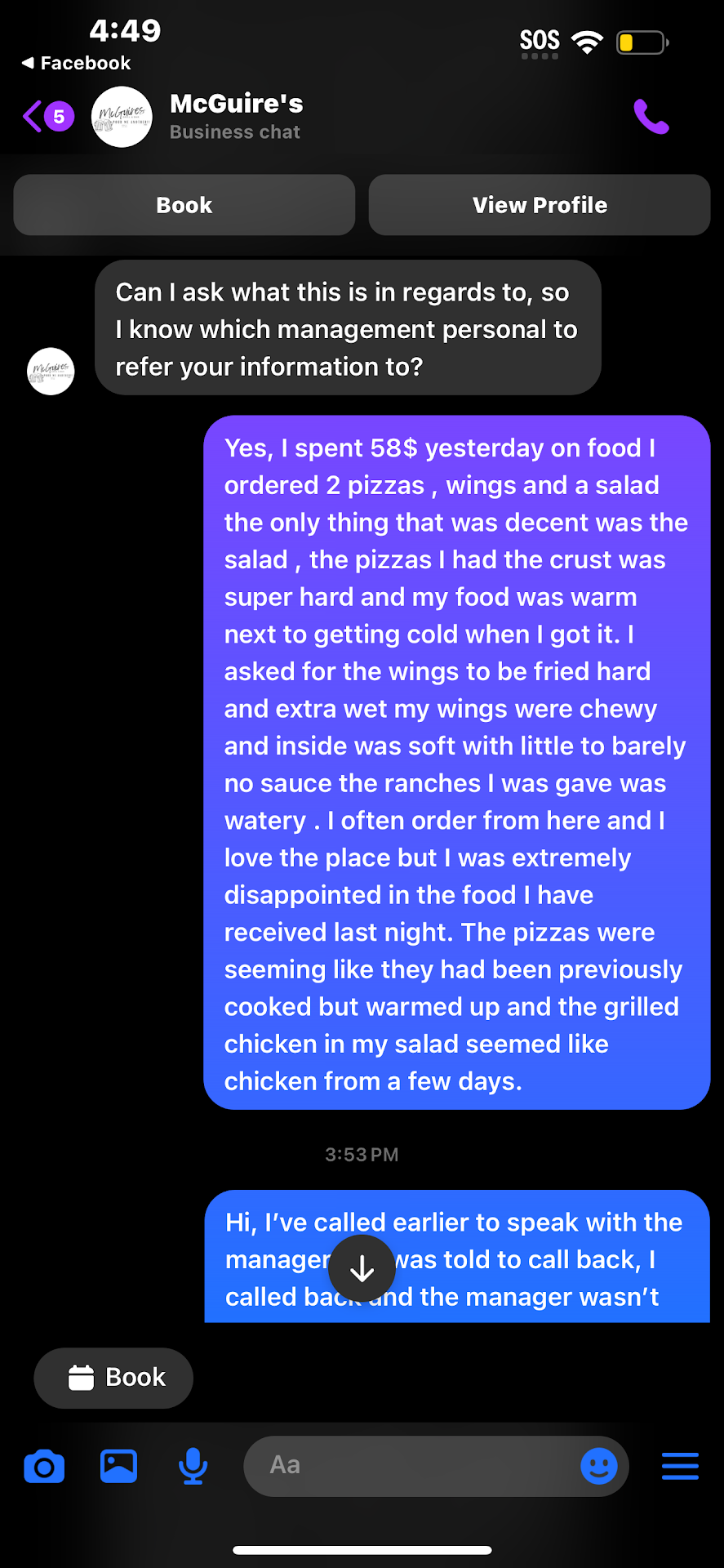
Task: Open the three-line menu beside message box
Action: 680,1466
